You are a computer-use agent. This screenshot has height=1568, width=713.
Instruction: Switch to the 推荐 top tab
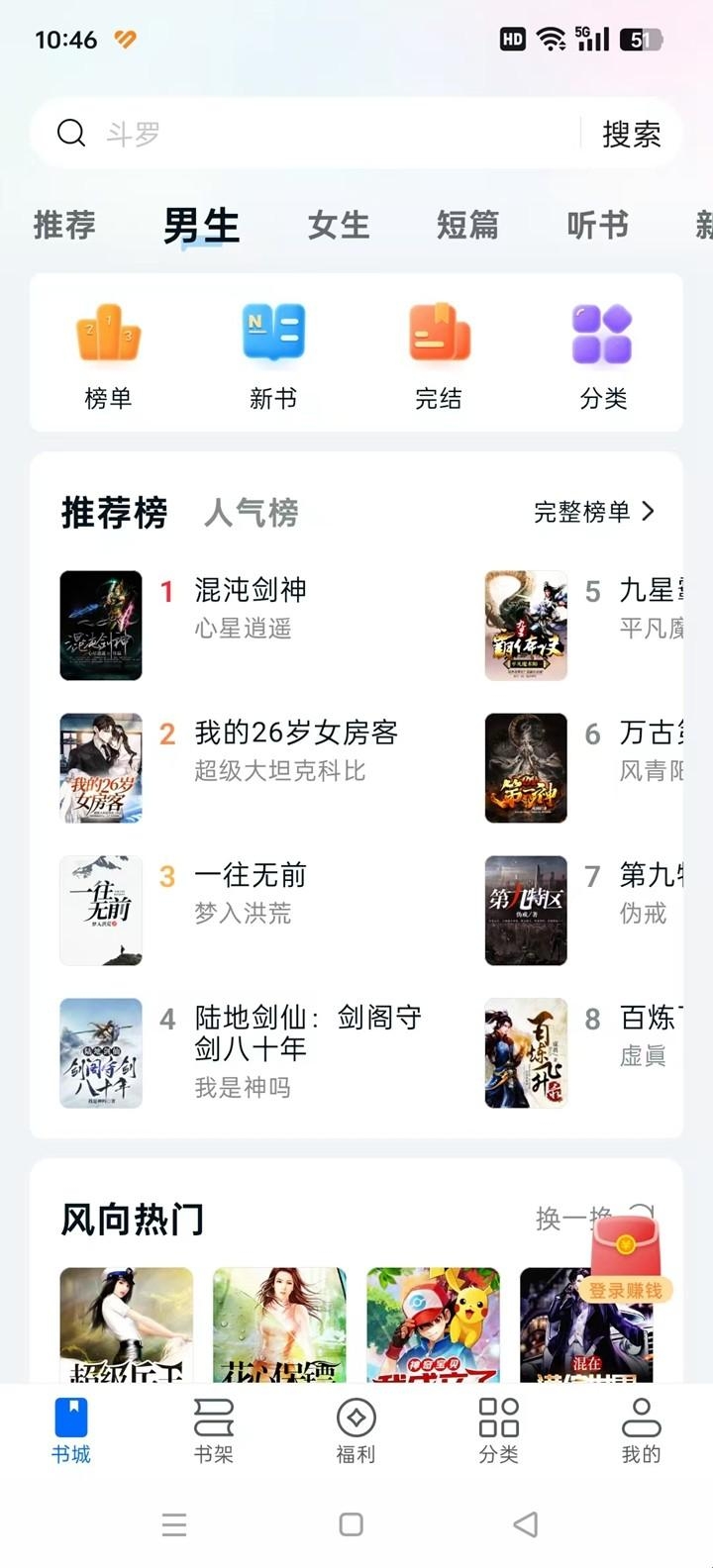[x=64, y=226]
